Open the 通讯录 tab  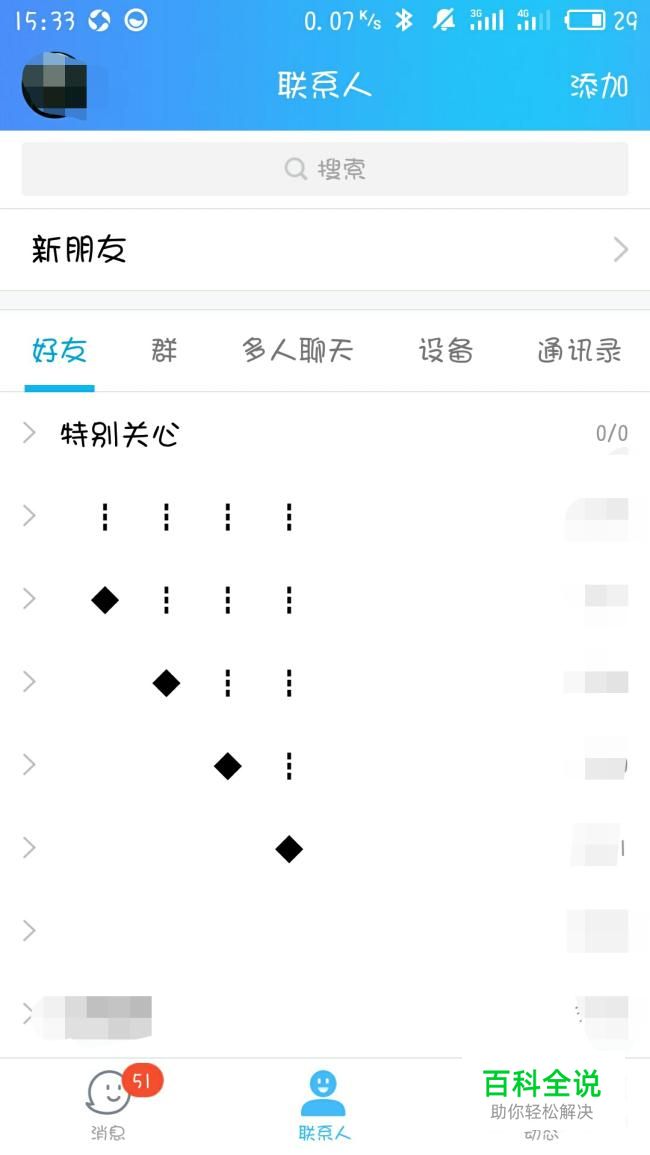pyautogui.click(x=579, y=351)
